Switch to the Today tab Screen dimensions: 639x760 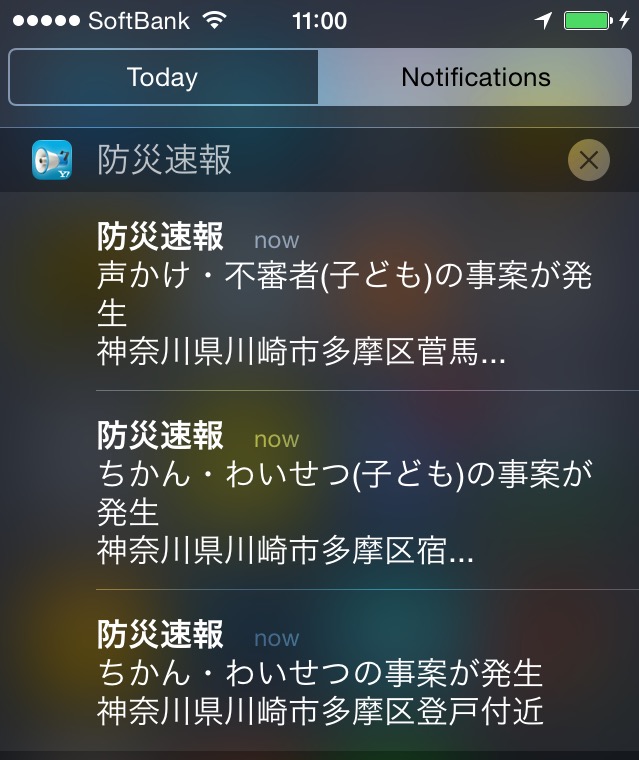163,77
